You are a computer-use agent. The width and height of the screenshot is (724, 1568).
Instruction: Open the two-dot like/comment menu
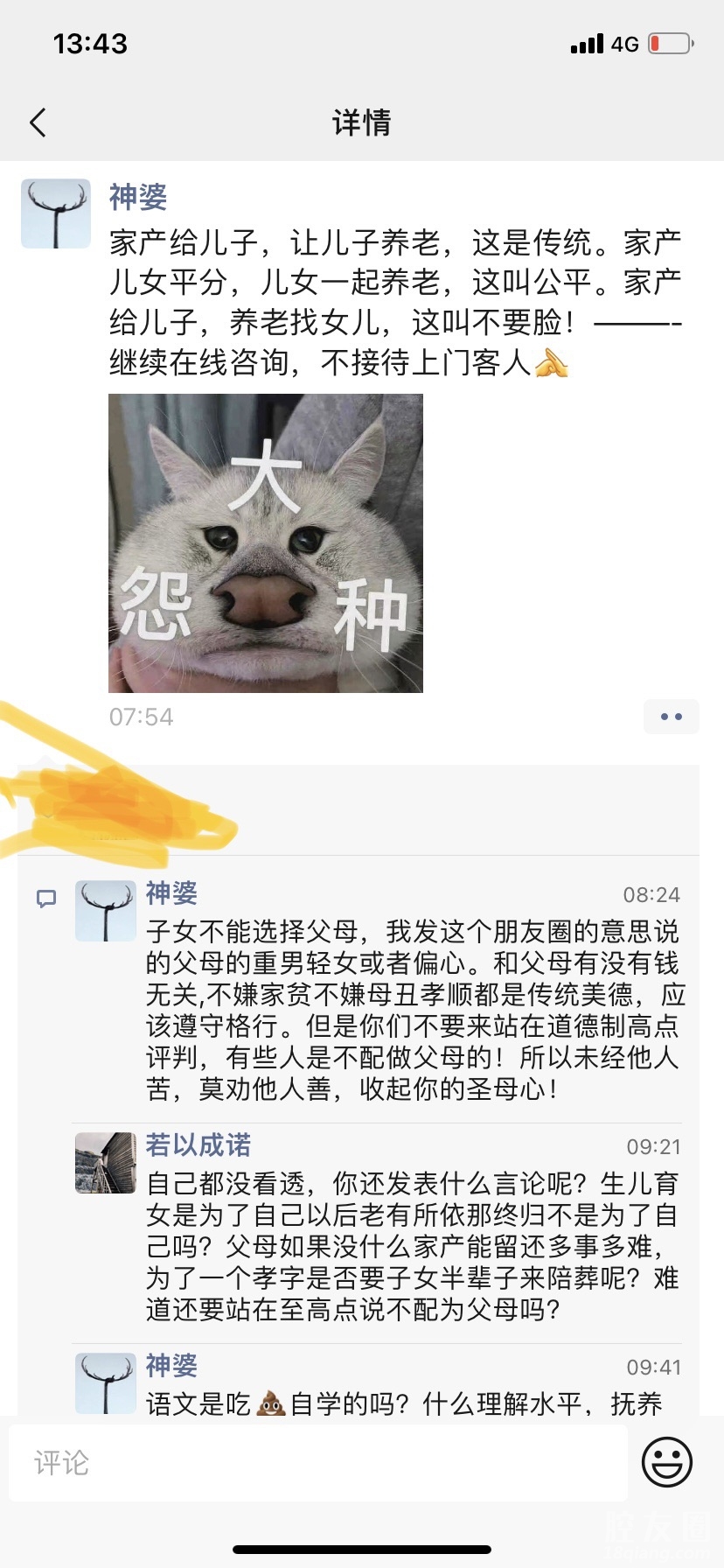(671, 717)
